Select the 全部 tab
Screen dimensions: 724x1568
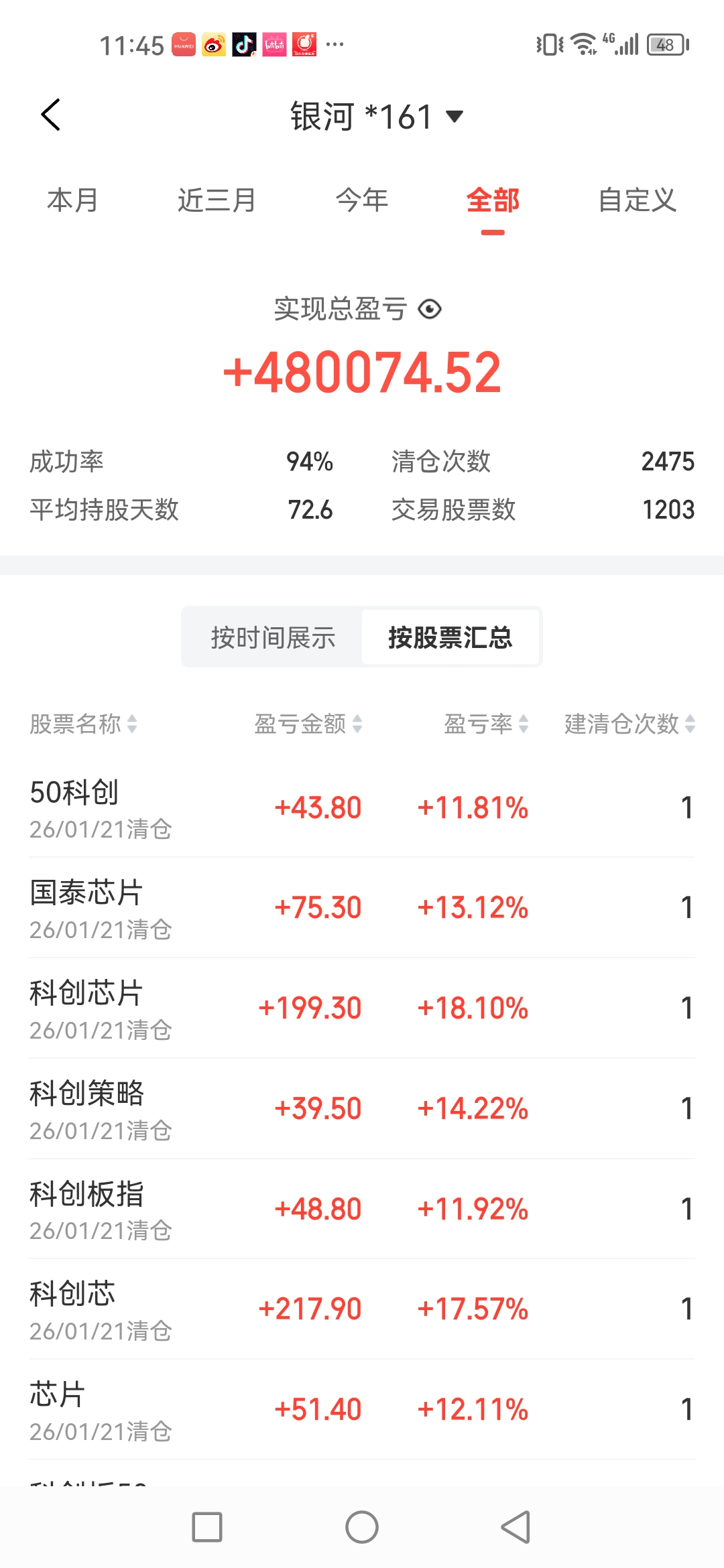click(x=493, y=200)
